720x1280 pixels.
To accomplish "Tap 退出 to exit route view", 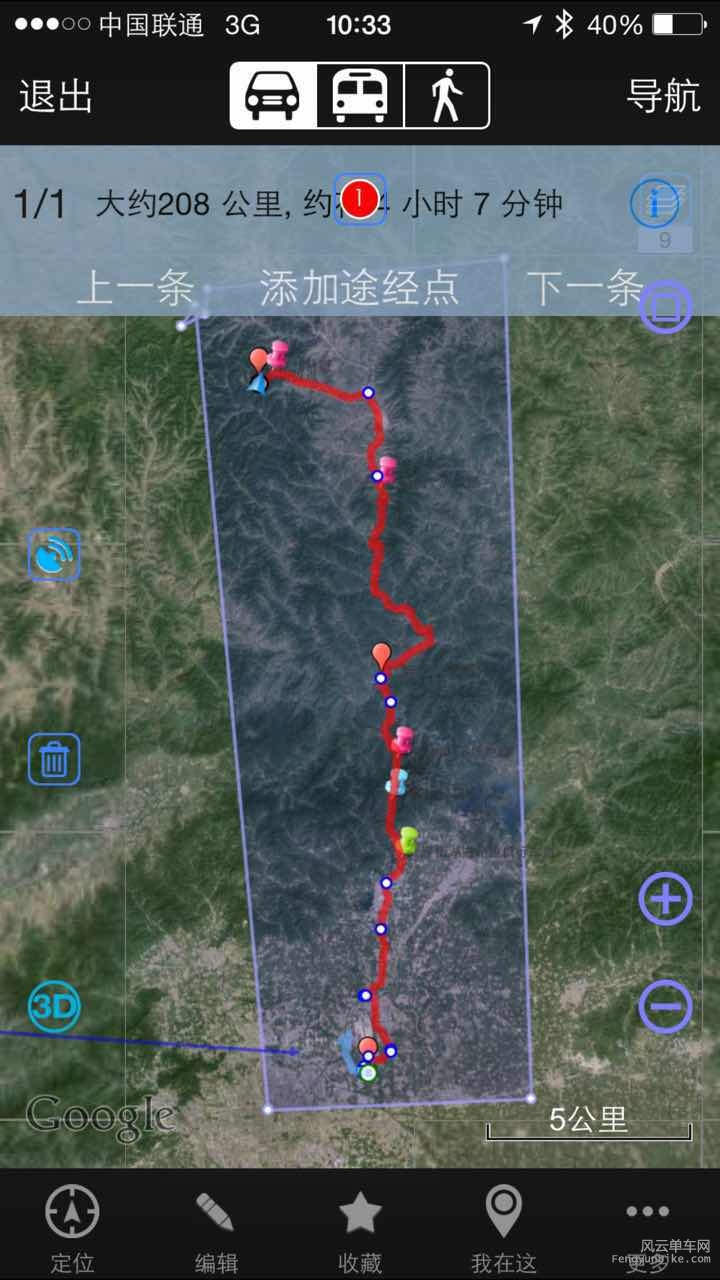I will tap(56, 97).
